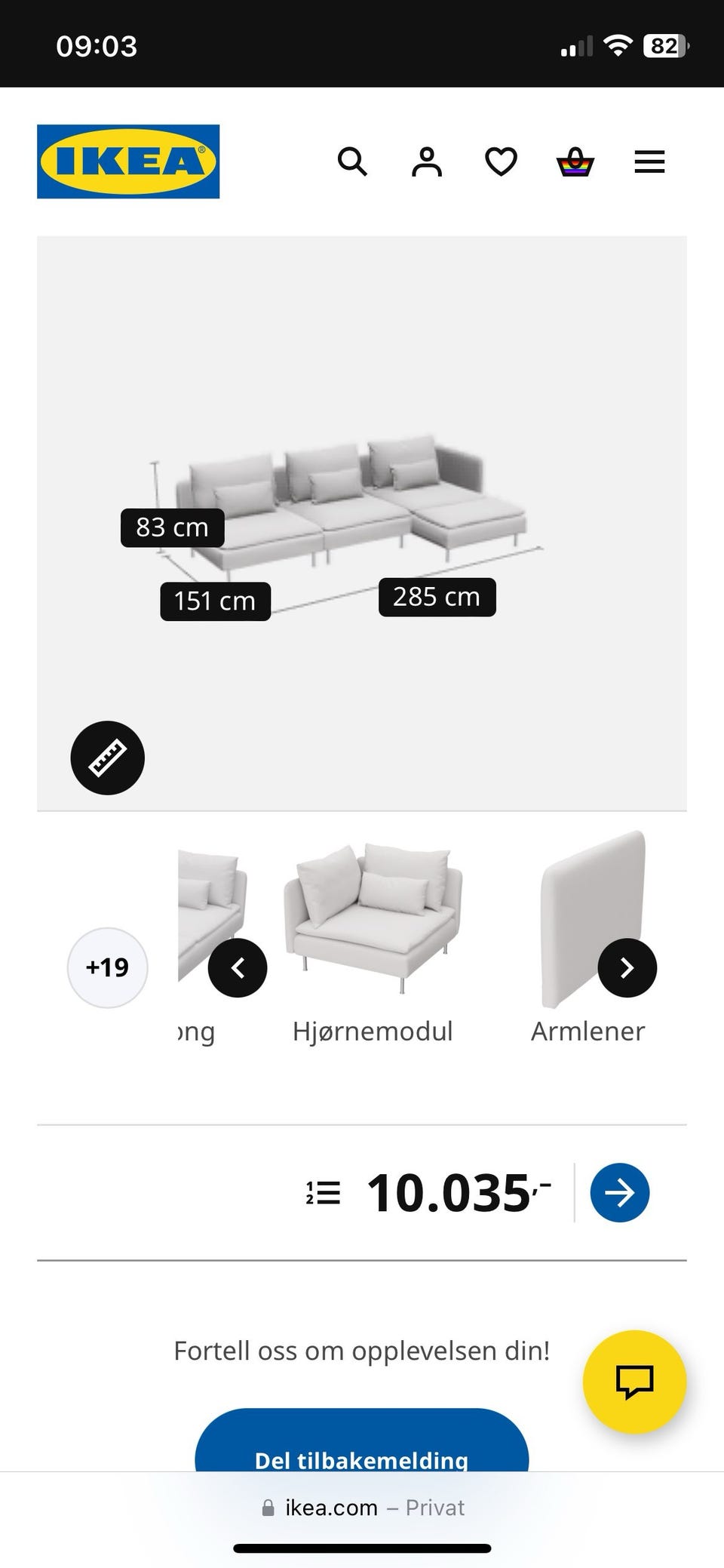Proceed via the blue arrow button

(x=619, y=1192)
